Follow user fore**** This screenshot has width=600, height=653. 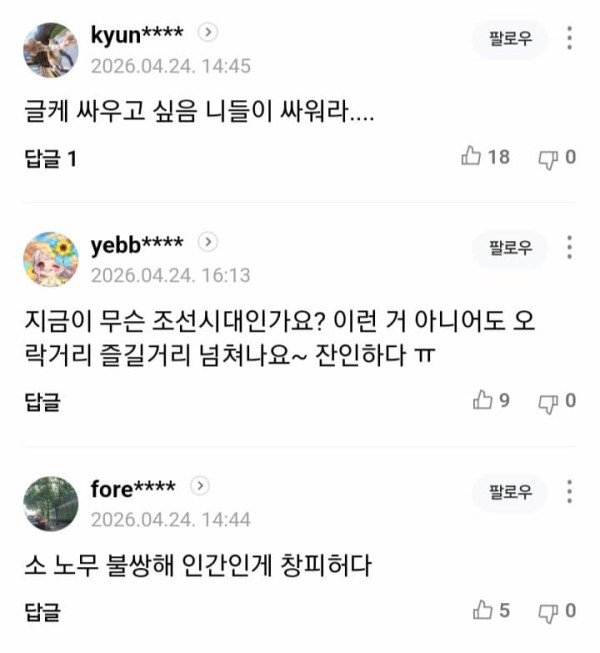(x=510, y=492)
